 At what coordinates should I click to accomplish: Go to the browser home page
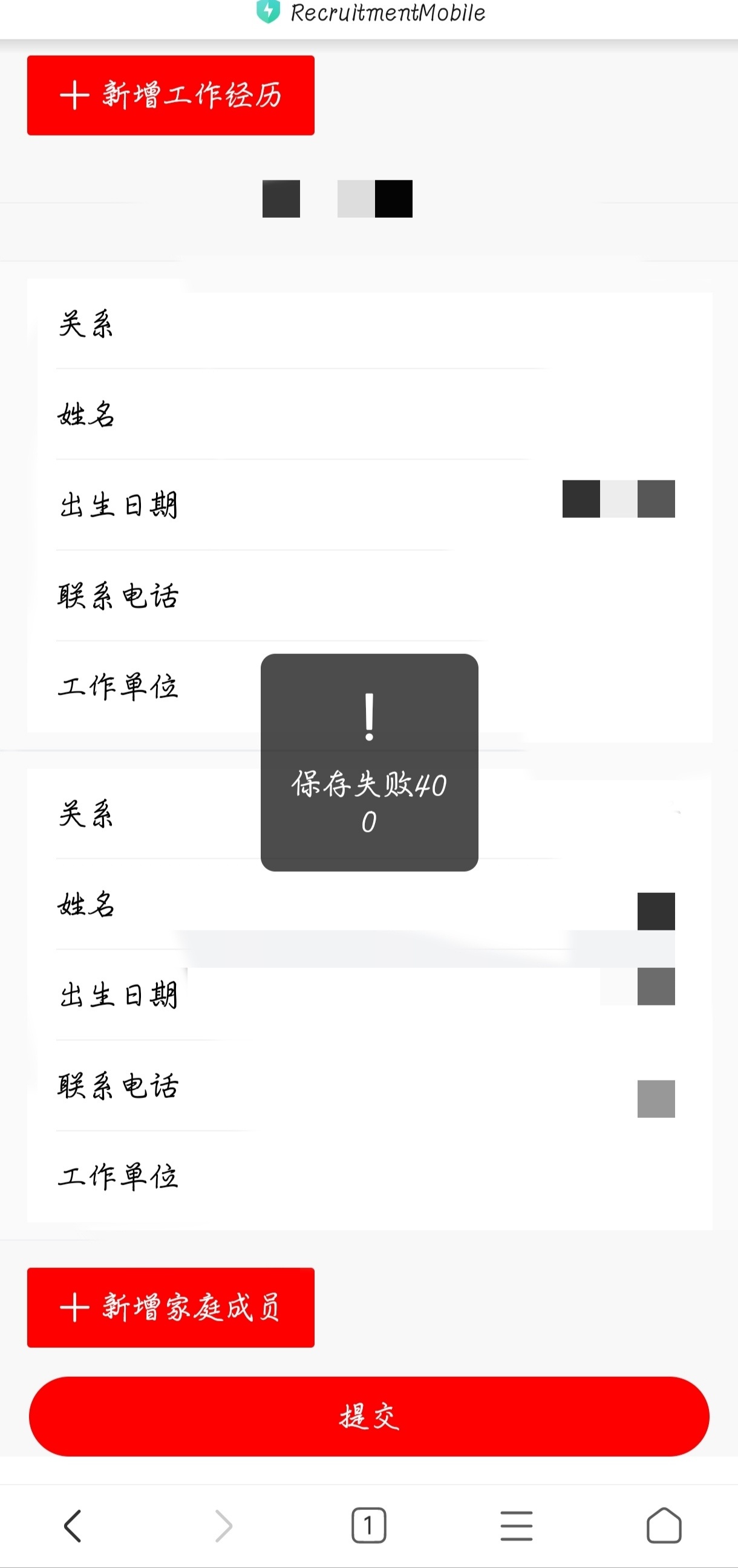click(664, 1526)
